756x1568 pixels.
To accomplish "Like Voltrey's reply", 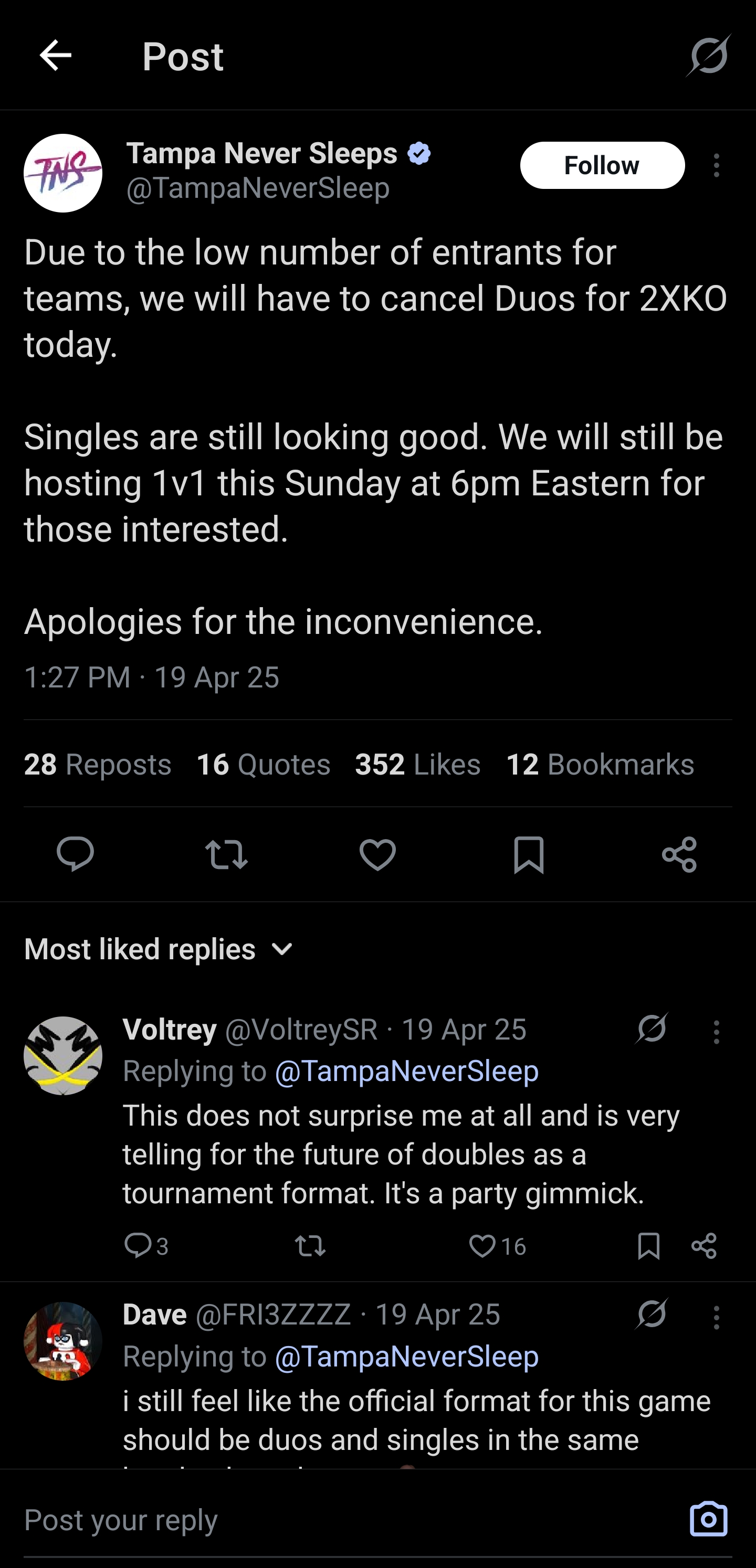I will (x=482, y=1246).
